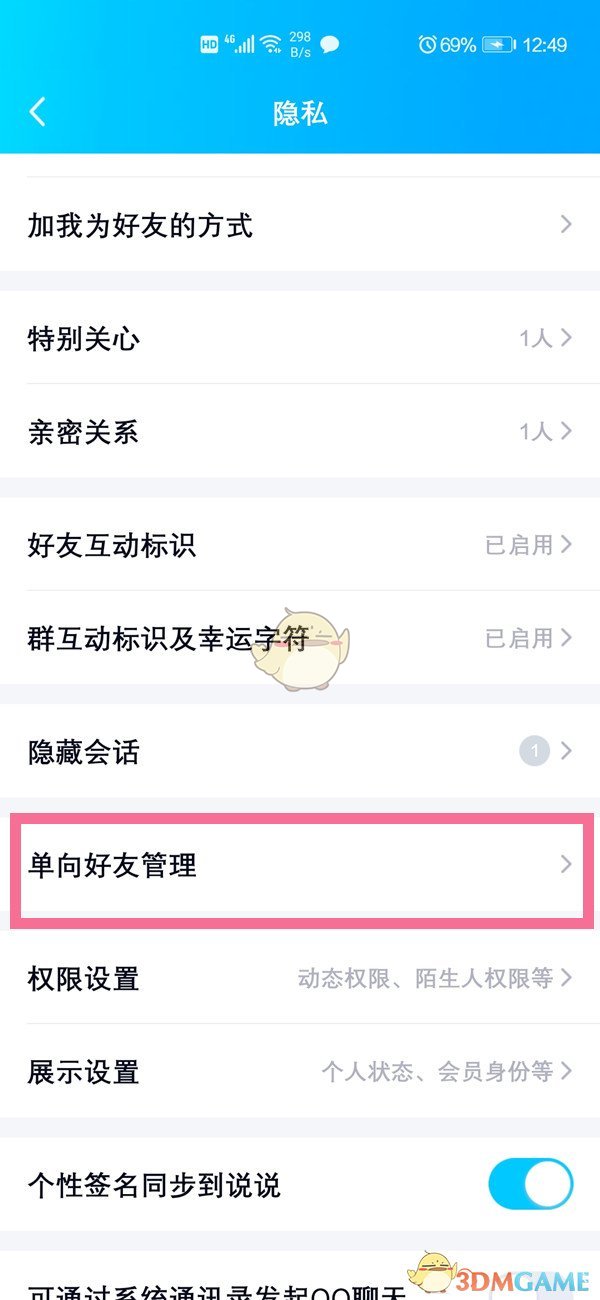600x1300 pixels.
Task: Toggle 个性签名同步到说说 switch off
Action: [x=531, y=1185]
